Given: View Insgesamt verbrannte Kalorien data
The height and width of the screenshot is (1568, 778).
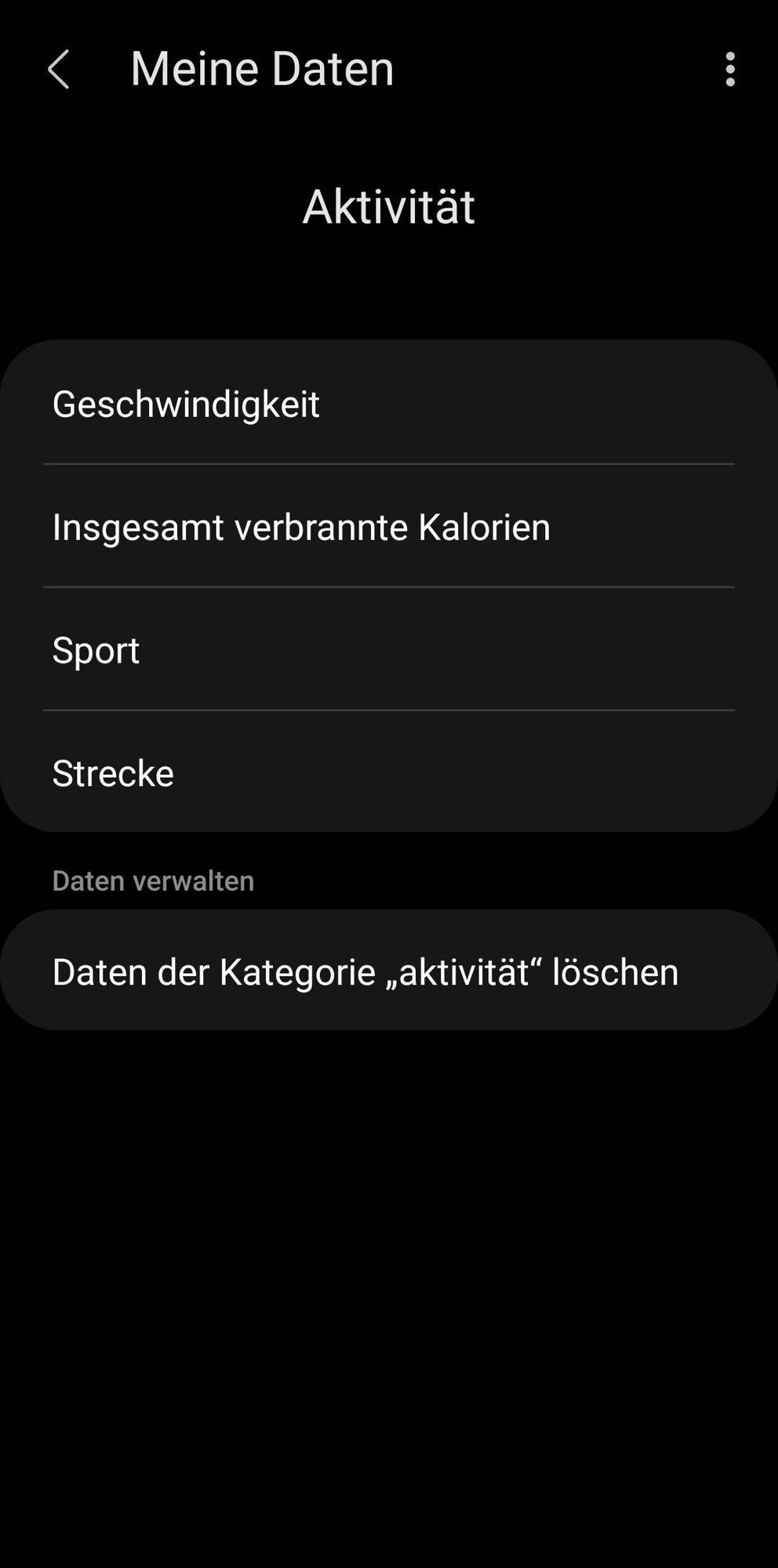Looking at the screenshot, I should click(389, 527).
